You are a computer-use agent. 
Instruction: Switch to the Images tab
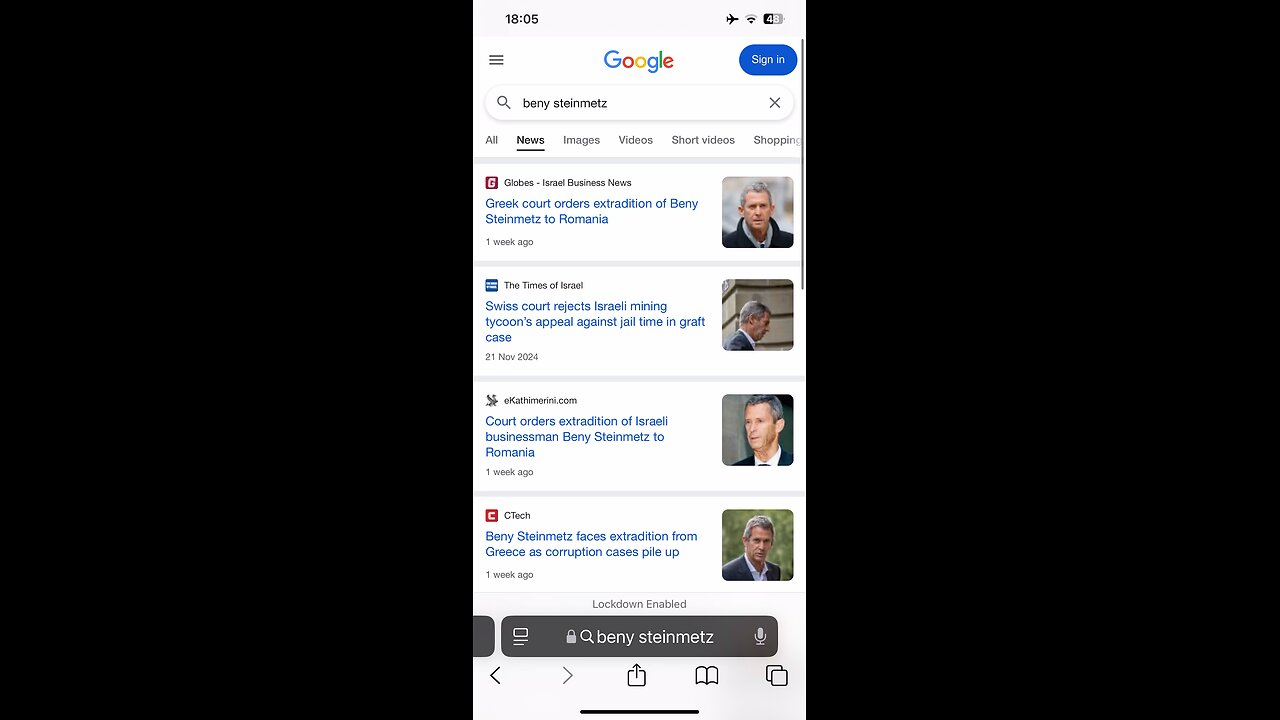(581, 140)
